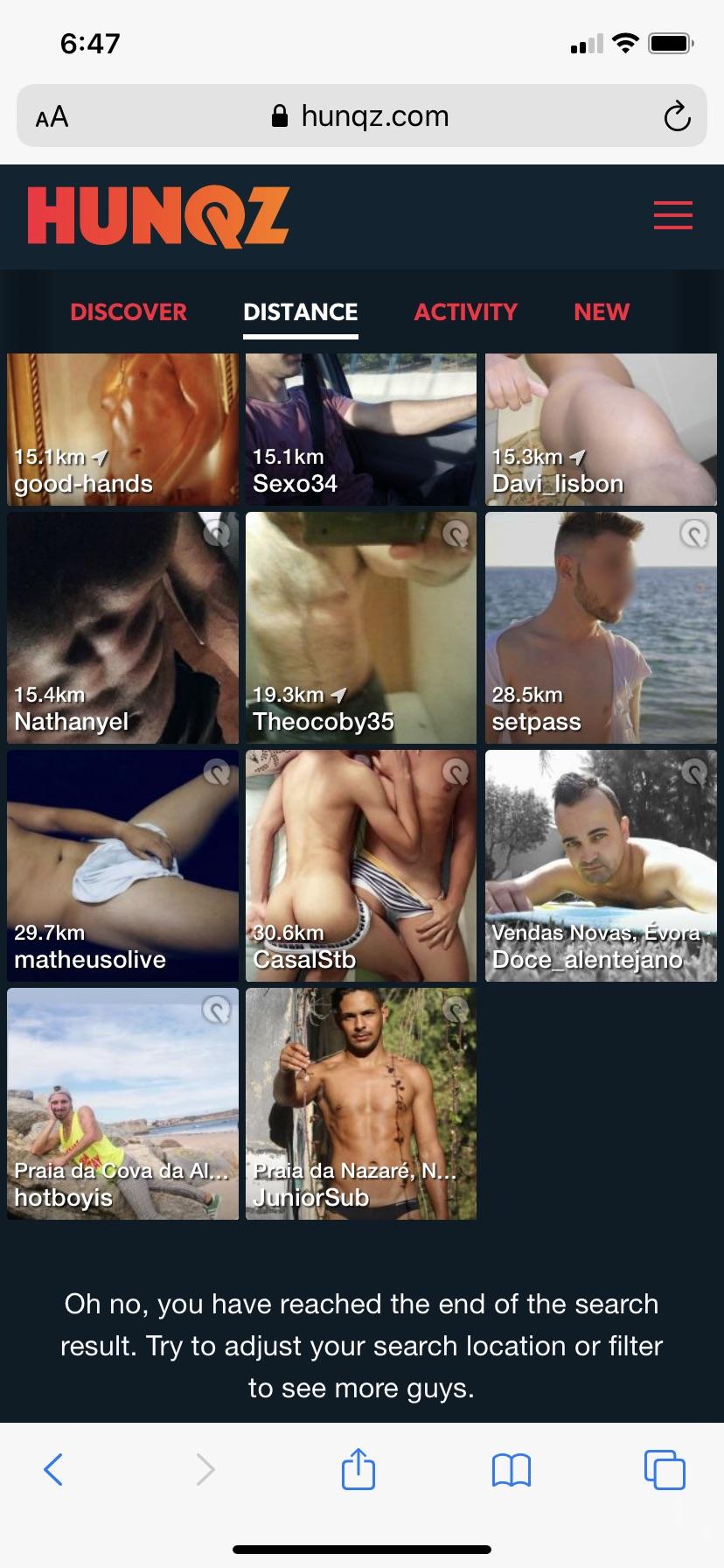Go back to the previous page
Screen dimensions: 724x1568
tap(53, 1469)
